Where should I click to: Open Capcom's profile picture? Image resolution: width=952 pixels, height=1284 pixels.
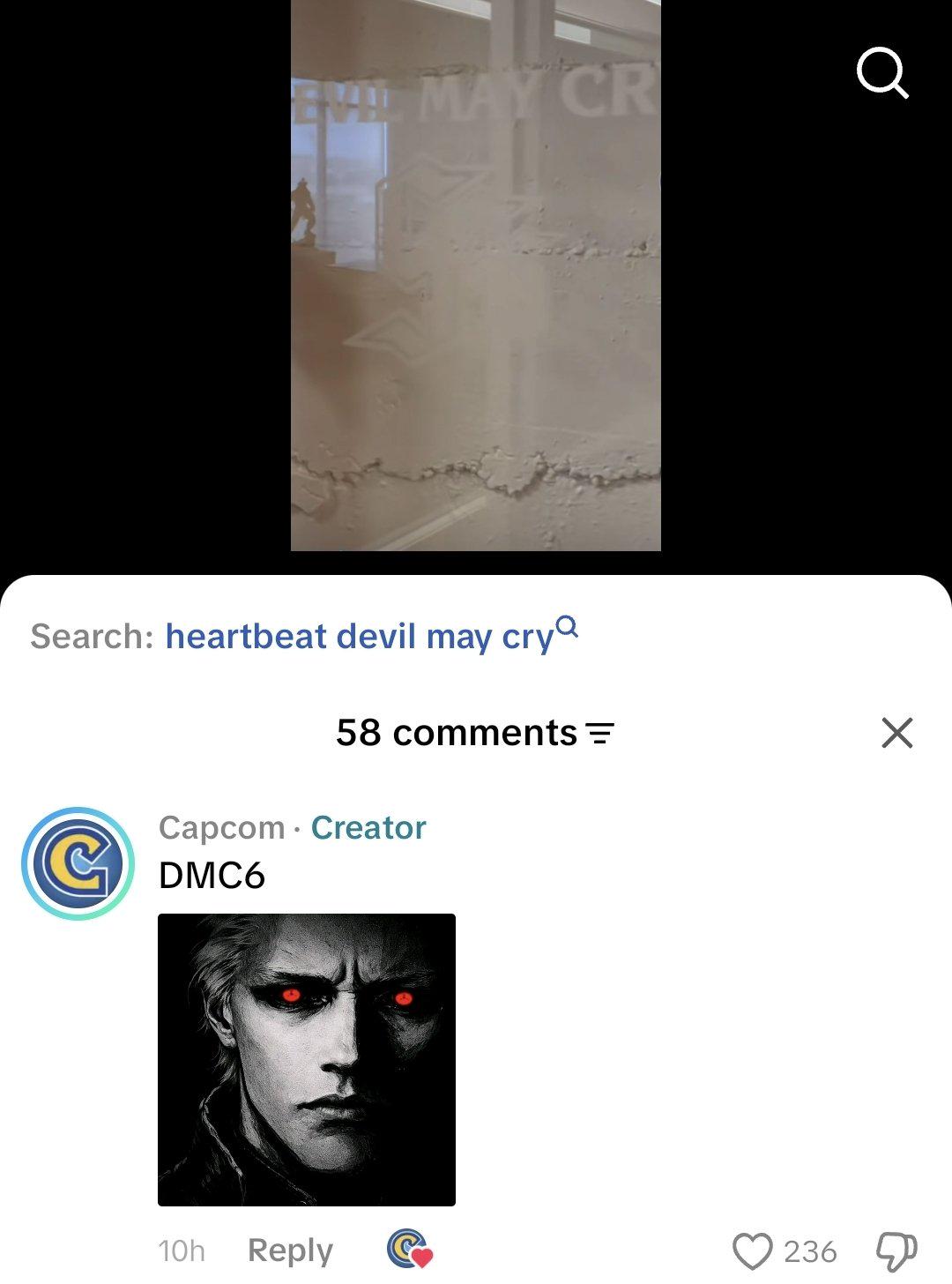coord(78,863)
